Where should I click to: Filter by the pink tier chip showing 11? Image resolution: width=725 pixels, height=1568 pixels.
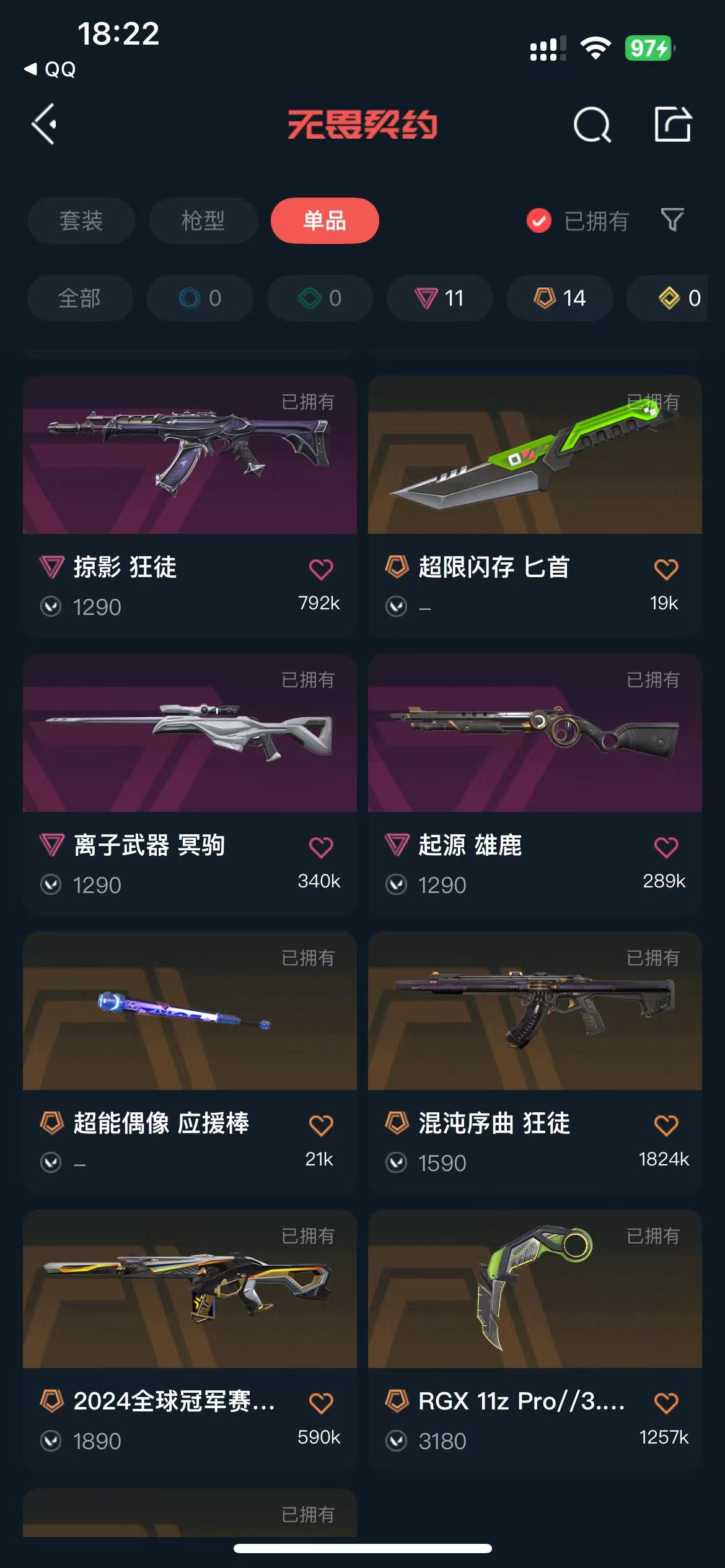pos(440,298)
